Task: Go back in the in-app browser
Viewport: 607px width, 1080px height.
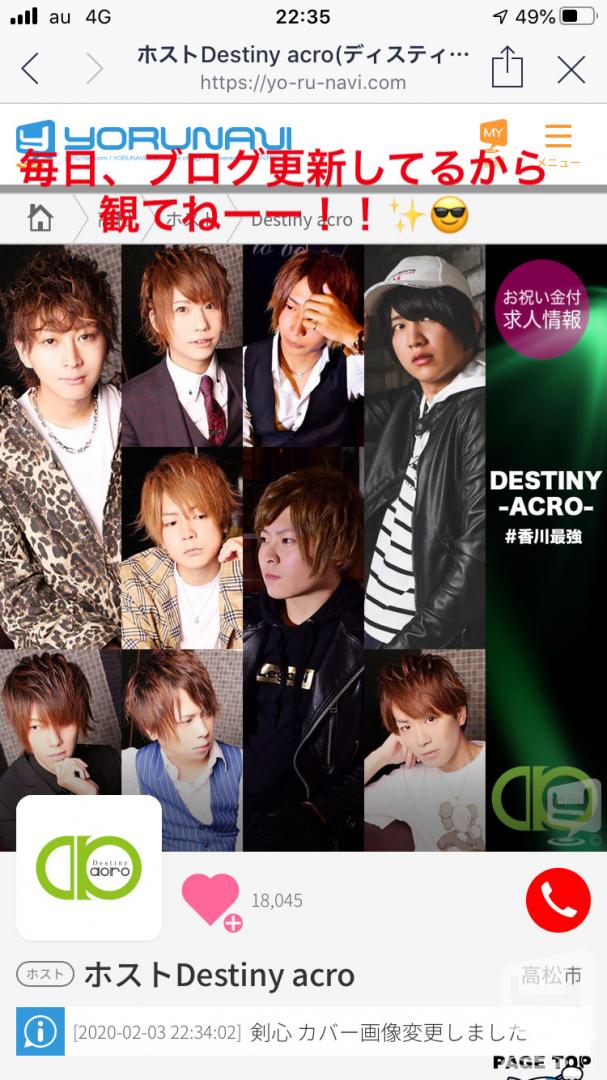Action: (x=31, y=69)
